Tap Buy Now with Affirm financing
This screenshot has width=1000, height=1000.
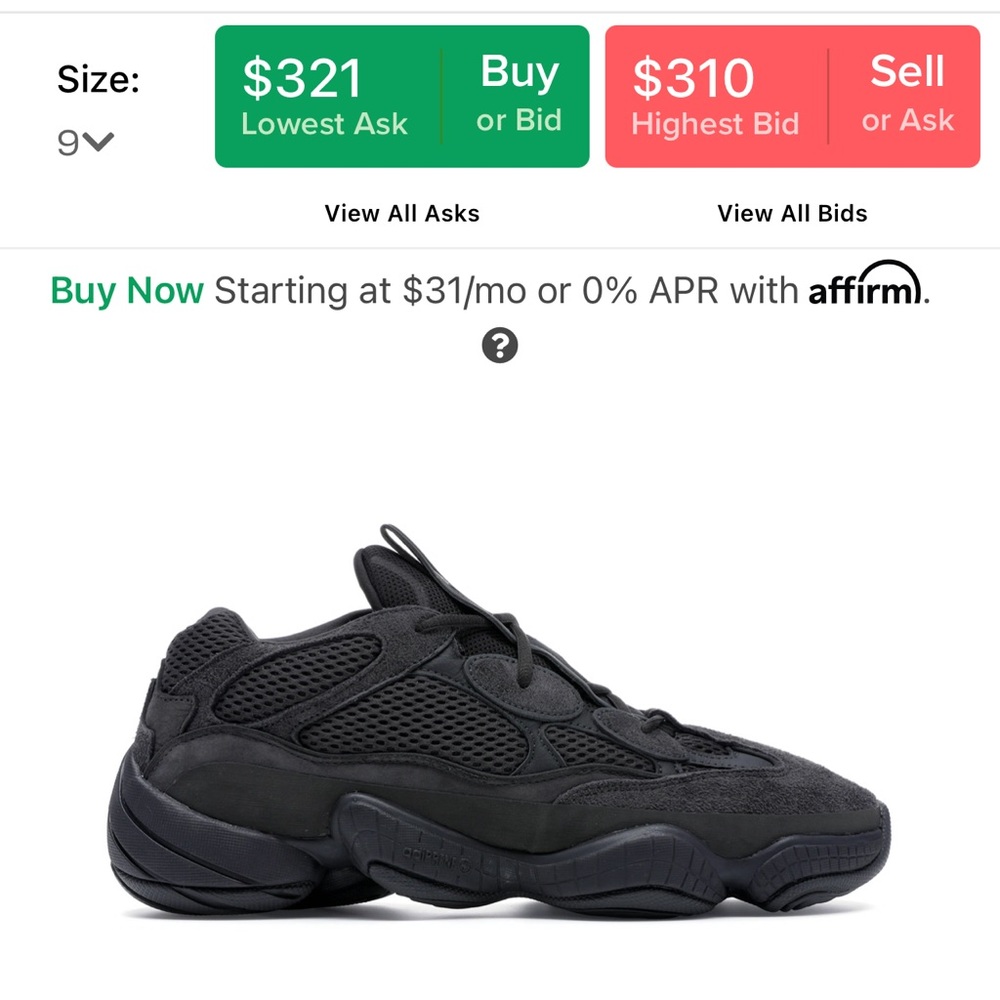click(127, 291)
